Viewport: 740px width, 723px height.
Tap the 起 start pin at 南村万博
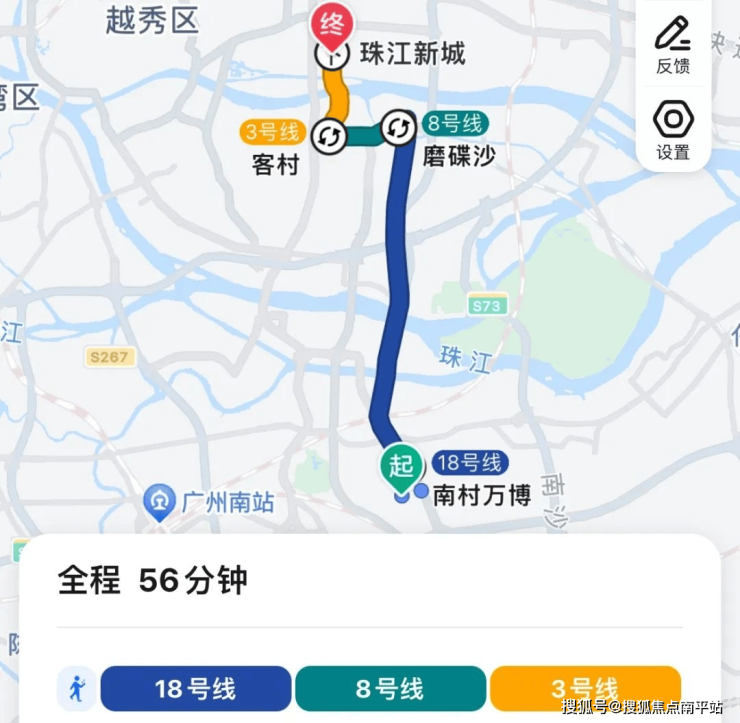pos(400,464)
